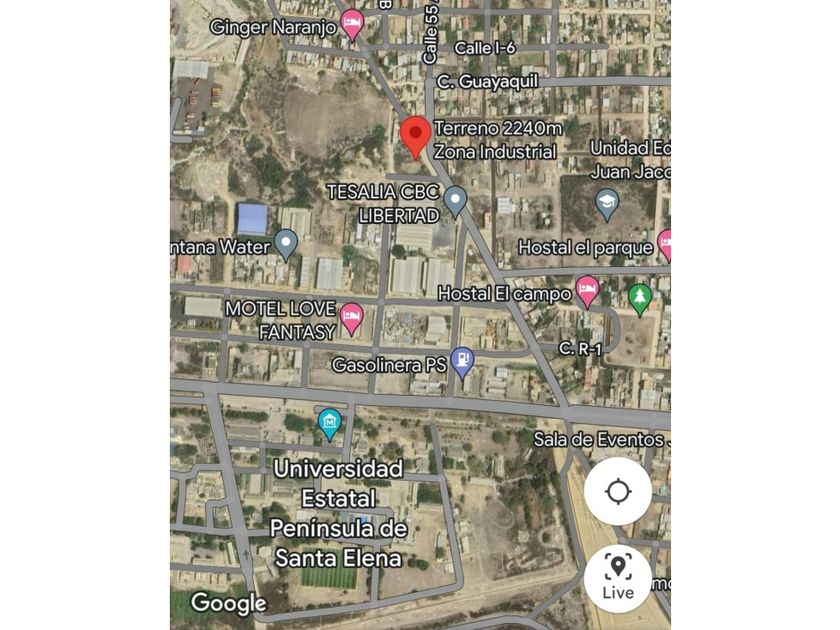Select the university museum marker
This screenshot has width=840, height=630.
click(x=330, y=423)
